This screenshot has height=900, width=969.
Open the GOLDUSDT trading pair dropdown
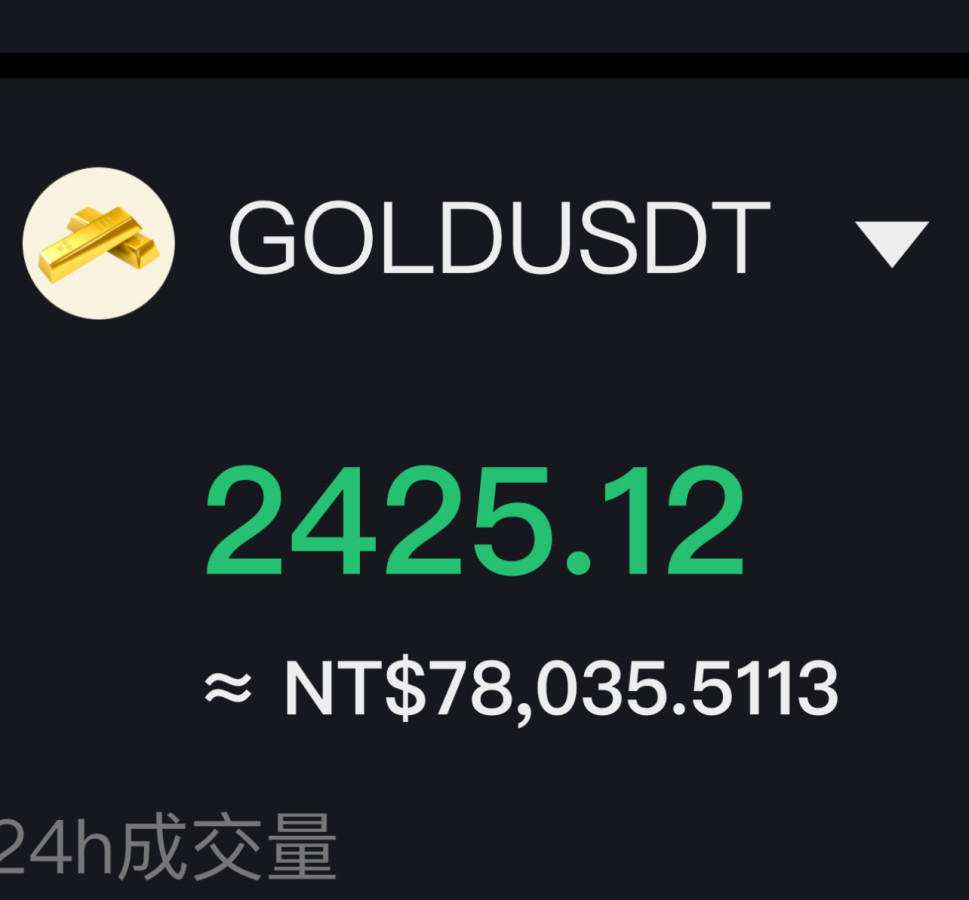pos(891,244)
